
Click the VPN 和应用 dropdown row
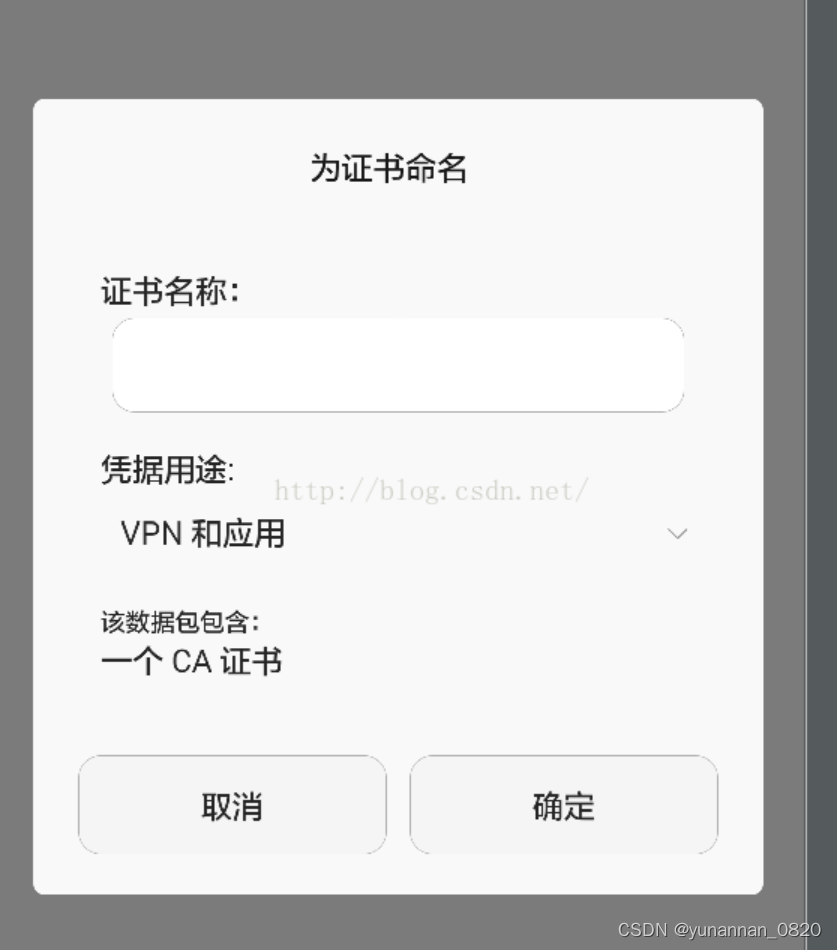(398, 534)
